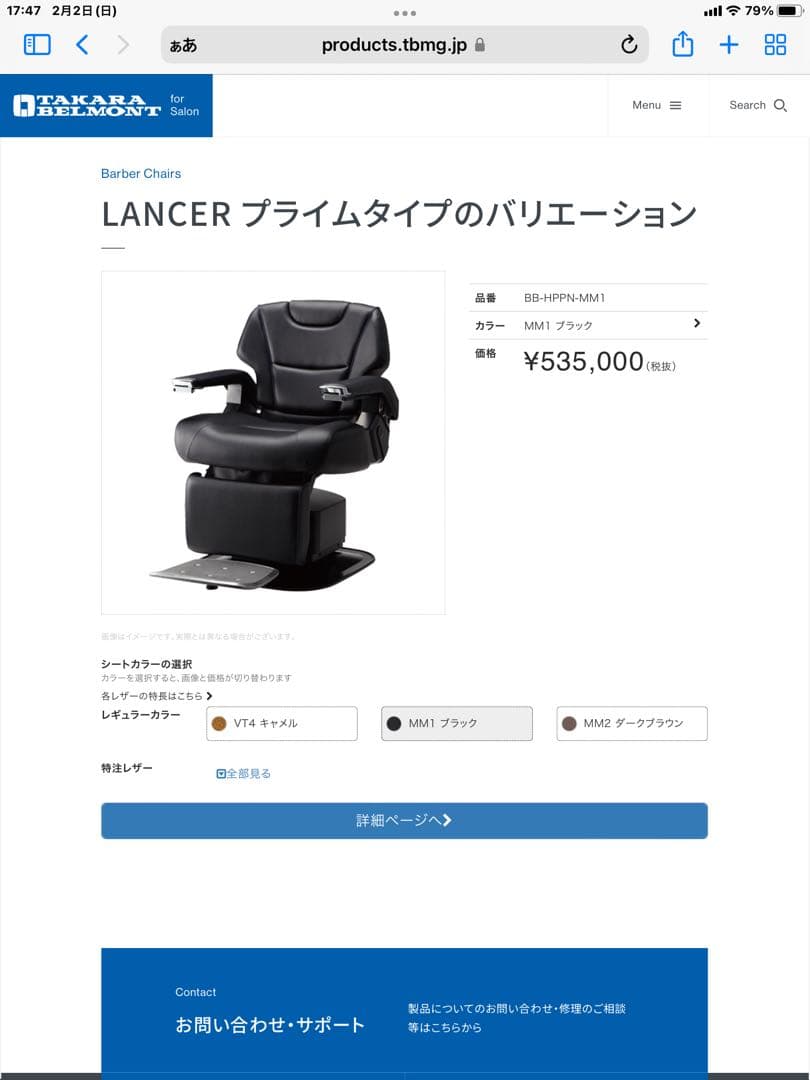Image resolution: width=810 pixels, height=1080 pixels.
Task: Open a new tab with the plus icon
Action: [x=729, y=44]
